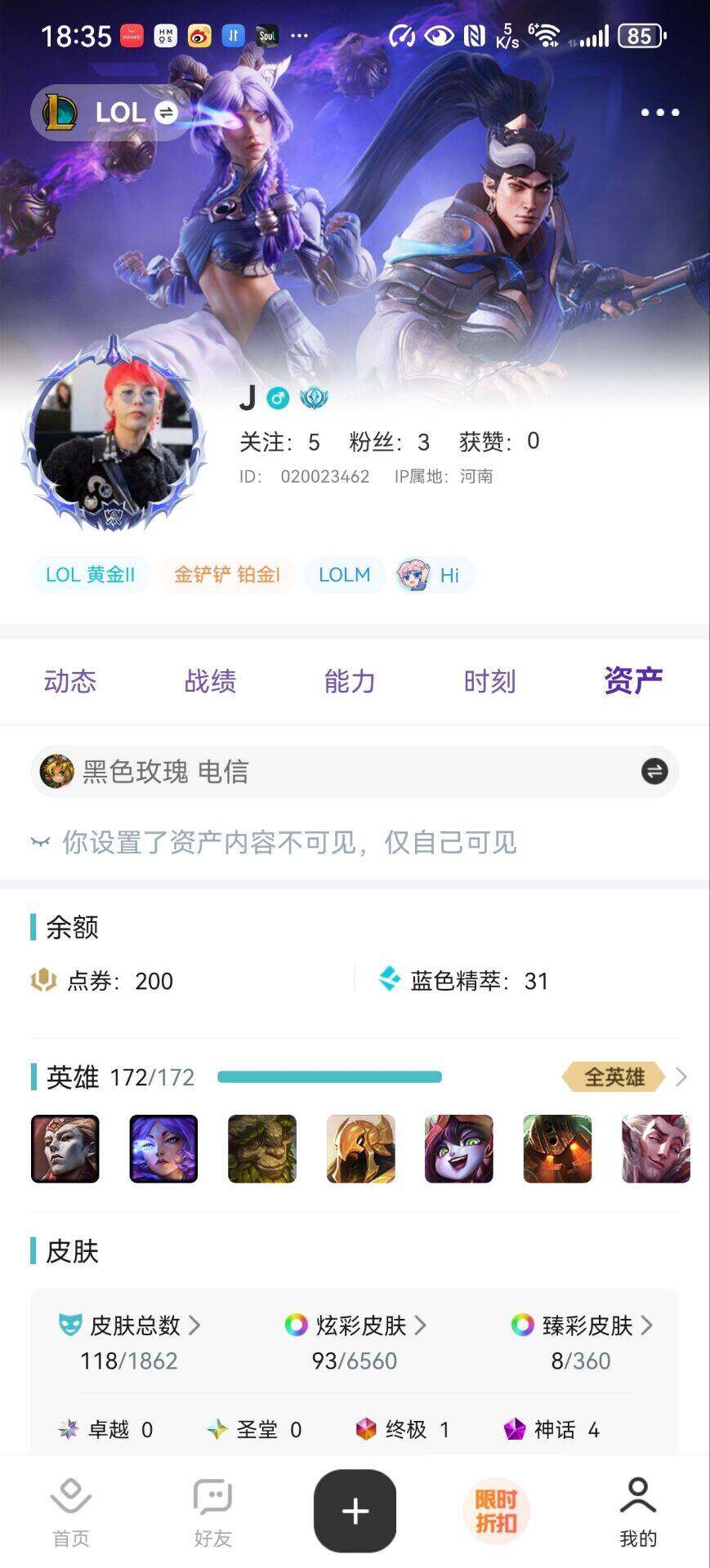Screen dimensions: 710x1568
Task: Switch server from 黑色玫瑰 电信
Action: point(654,771)
